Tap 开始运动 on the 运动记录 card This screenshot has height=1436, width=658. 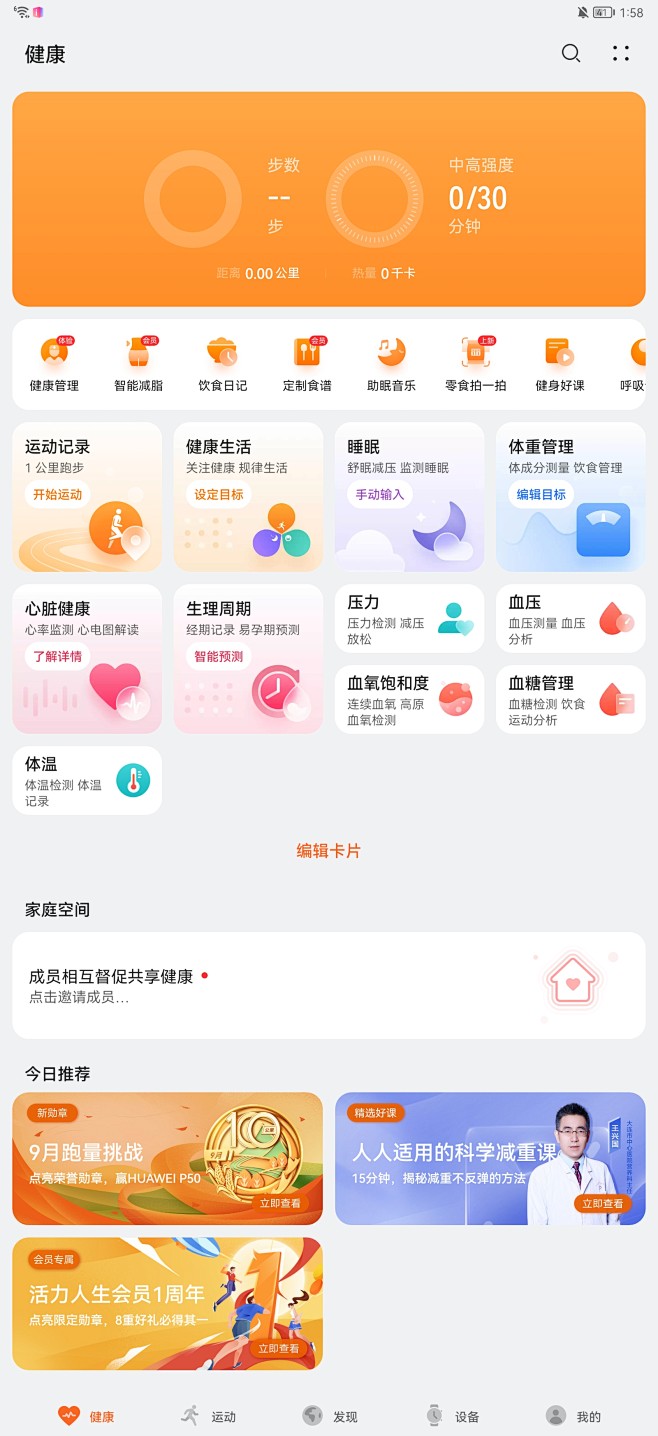pyautogui.click(x=57, y=494)
